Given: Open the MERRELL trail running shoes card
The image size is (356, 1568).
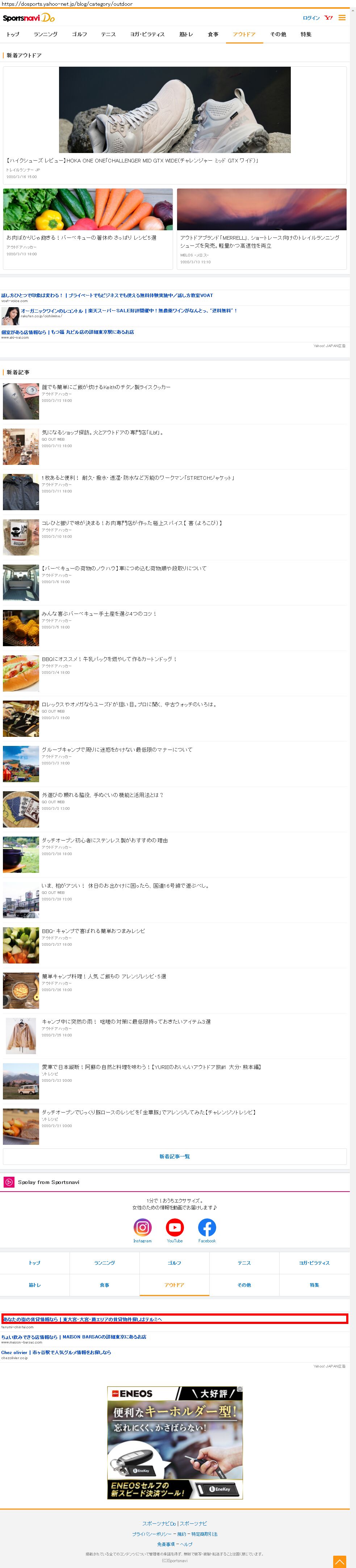Looking at the screenshot, I should pos(259,241).
